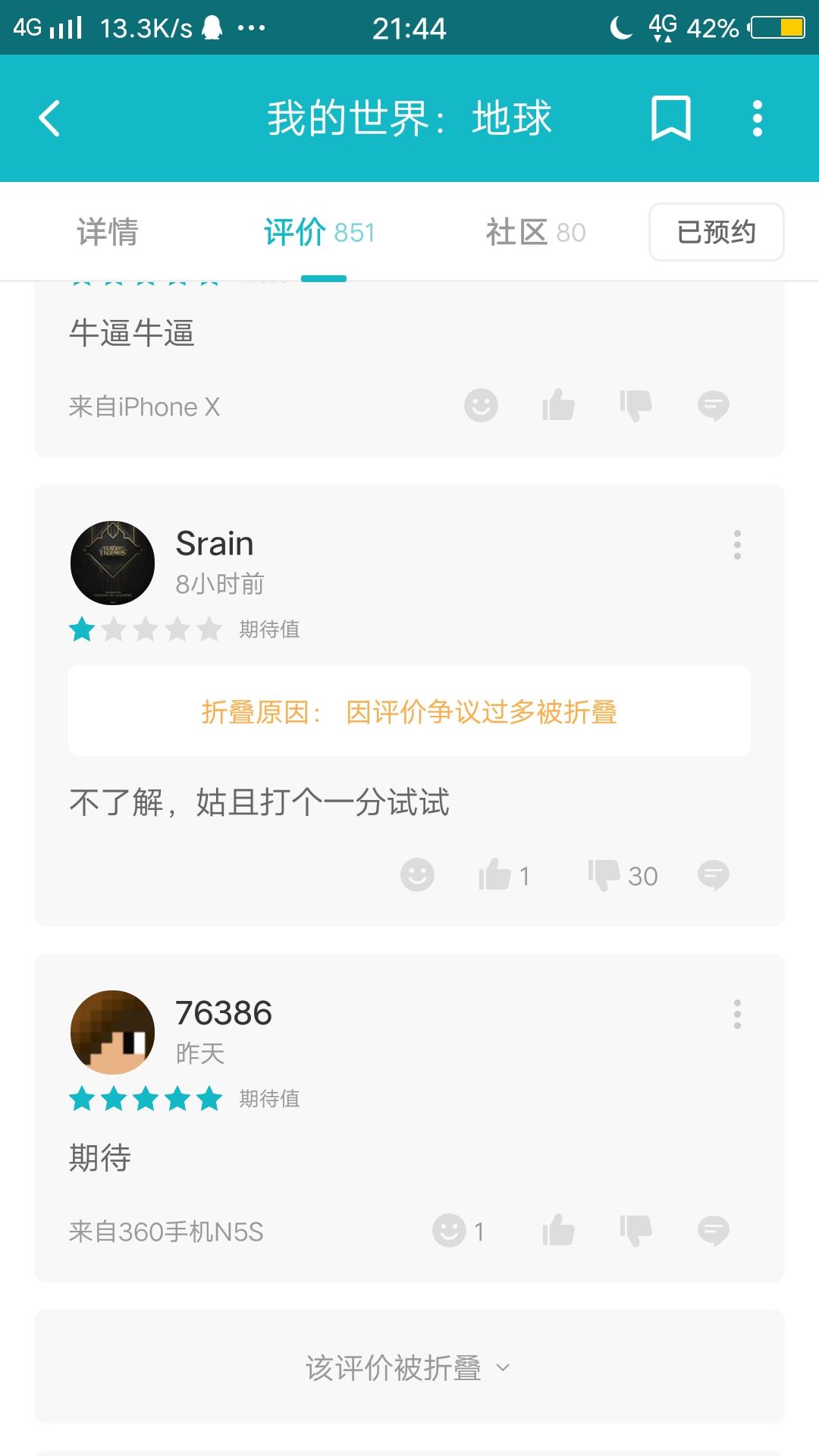Dislike the 牛逼牛逼 review
Image resolution: width=819 pixels, height=1456 pixels.
635,405
